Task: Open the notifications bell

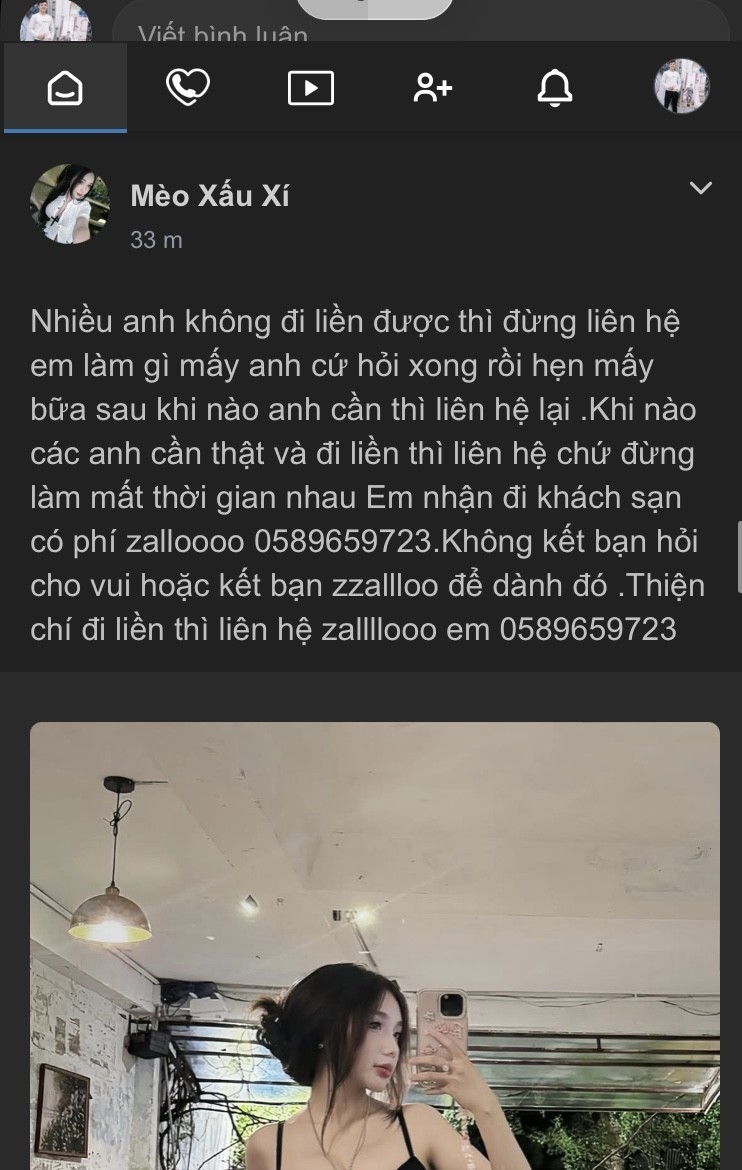Action: [555, 88]
